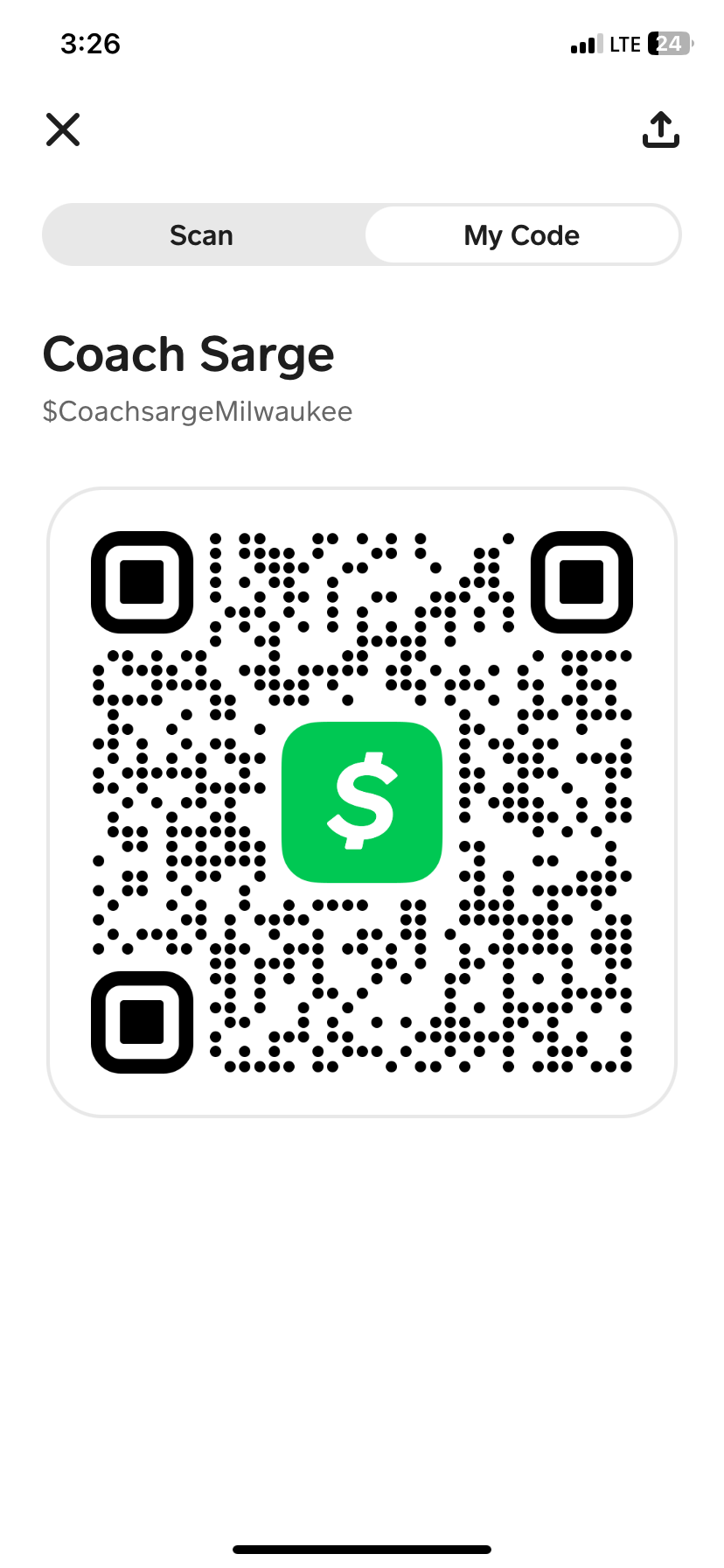The image size is (724, 1568).
Task: Share my Cash App code
Action: (x=660, y=129)
